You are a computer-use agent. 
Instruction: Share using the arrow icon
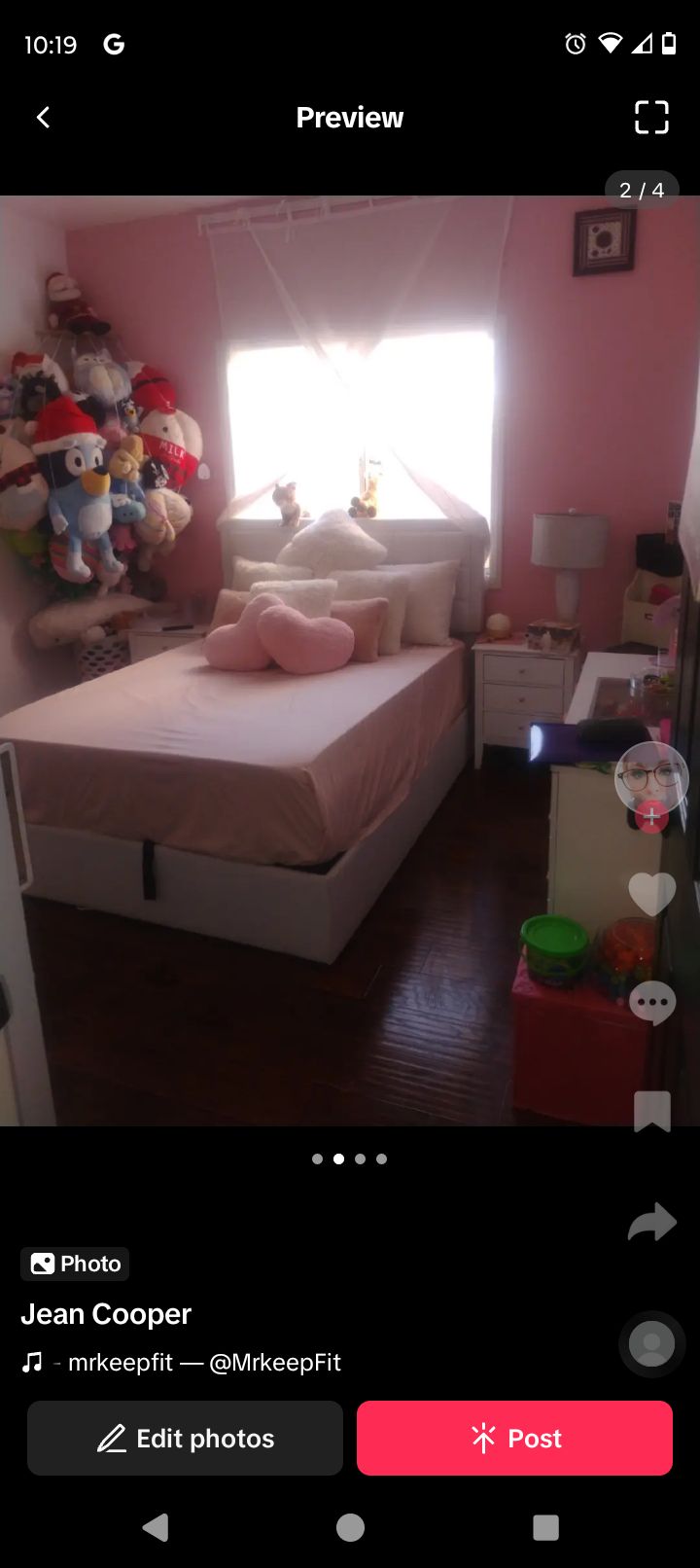tap(651, 1223)
